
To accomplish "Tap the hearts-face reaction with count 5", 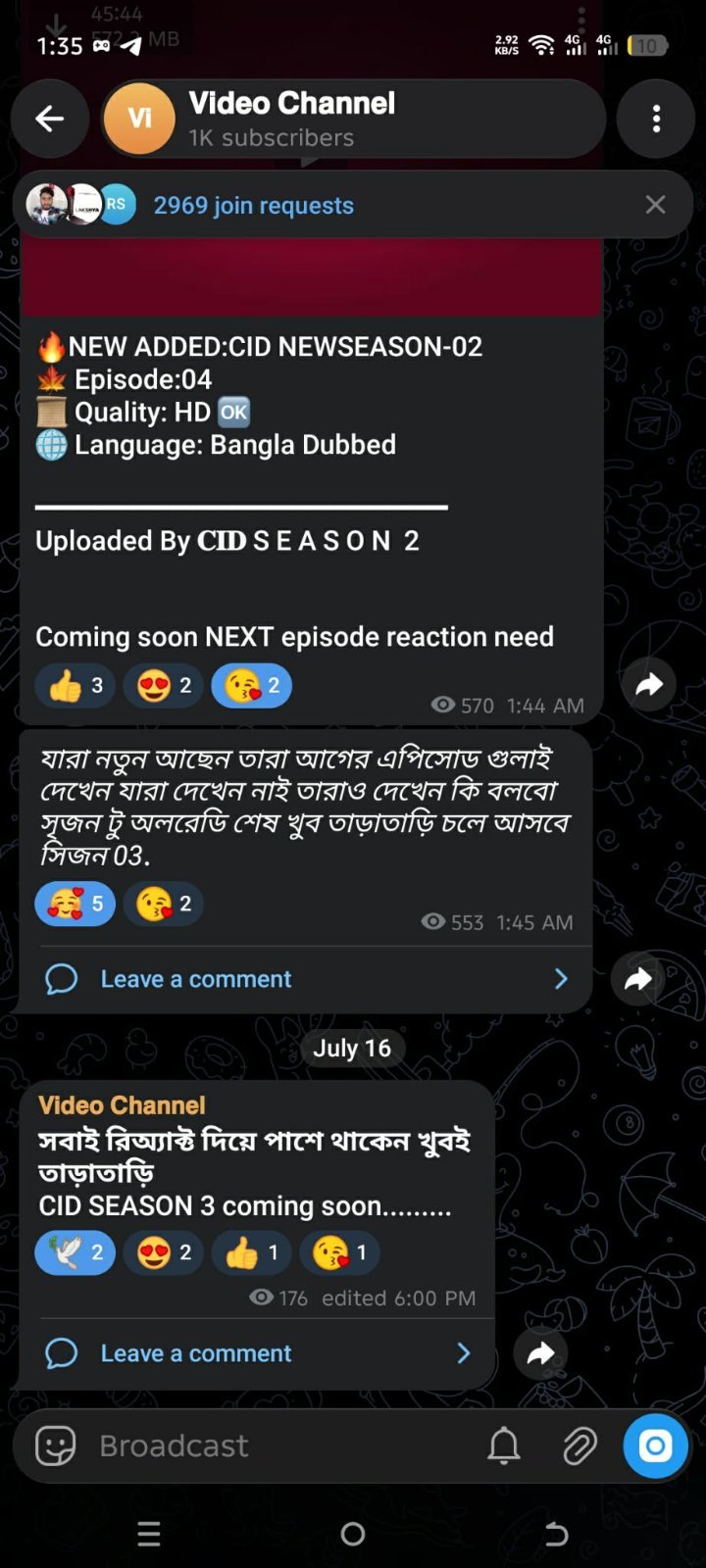I will [x=76, y=904].
